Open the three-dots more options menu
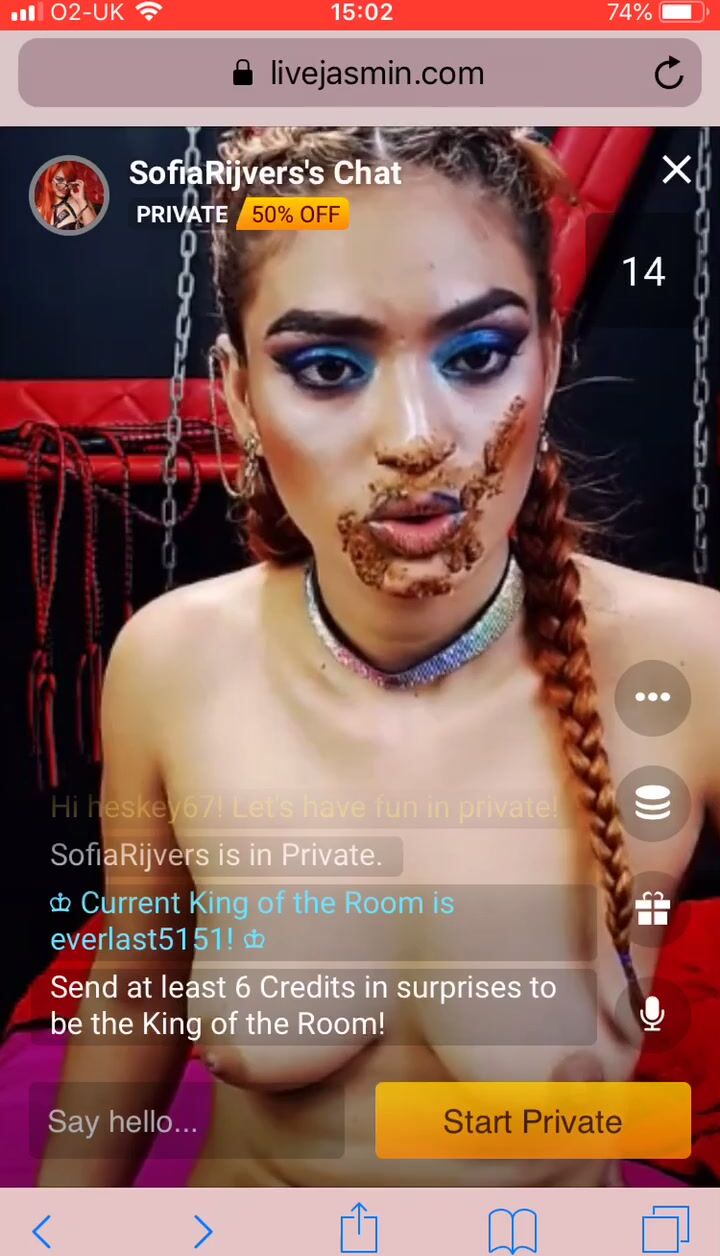The height and width of the screenshot is (1256, 720). tap(652, 697)
